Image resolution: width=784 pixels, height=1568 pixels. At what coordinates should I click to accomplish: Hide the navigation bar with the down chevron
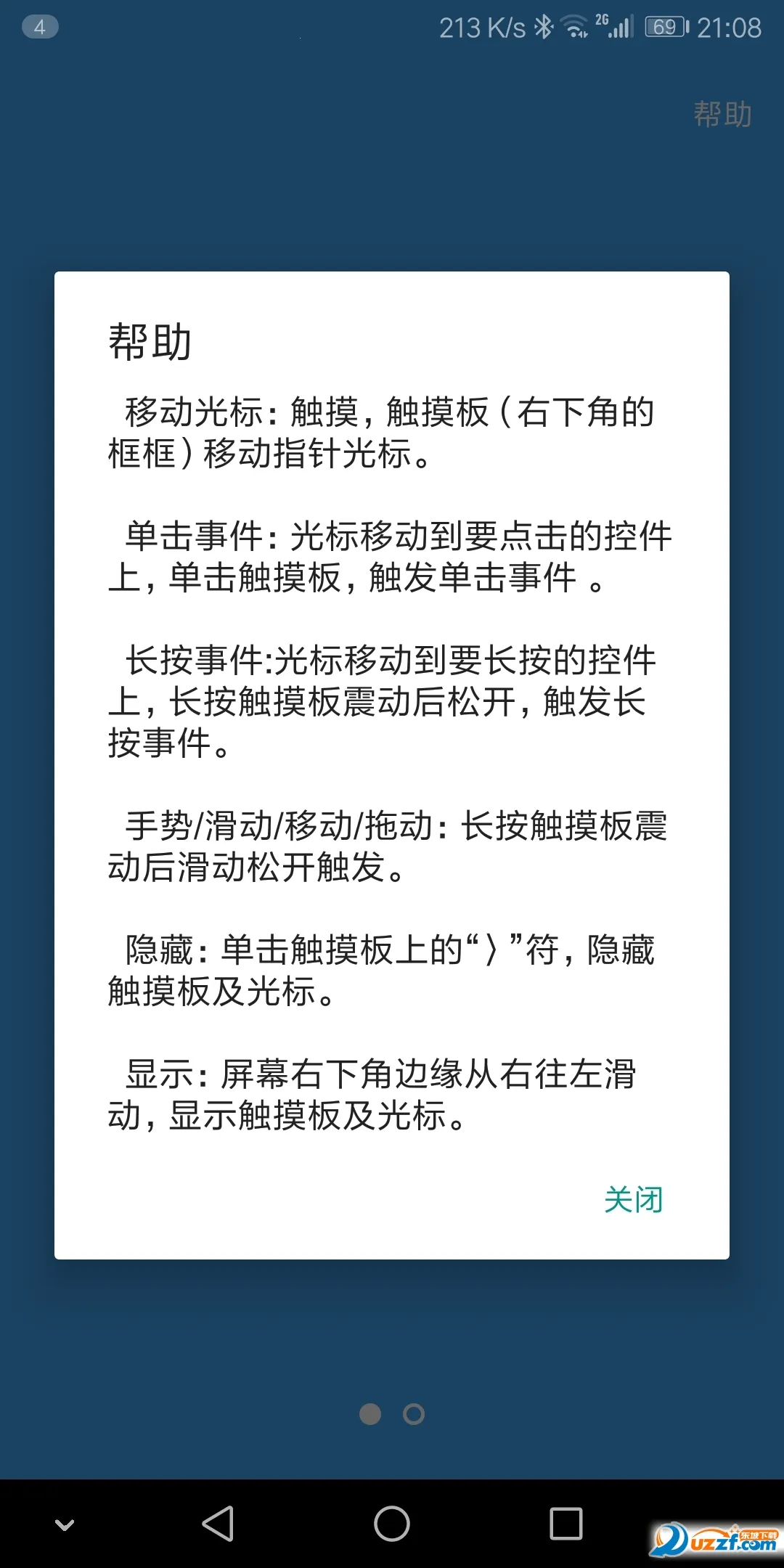tap(65, 1524)
